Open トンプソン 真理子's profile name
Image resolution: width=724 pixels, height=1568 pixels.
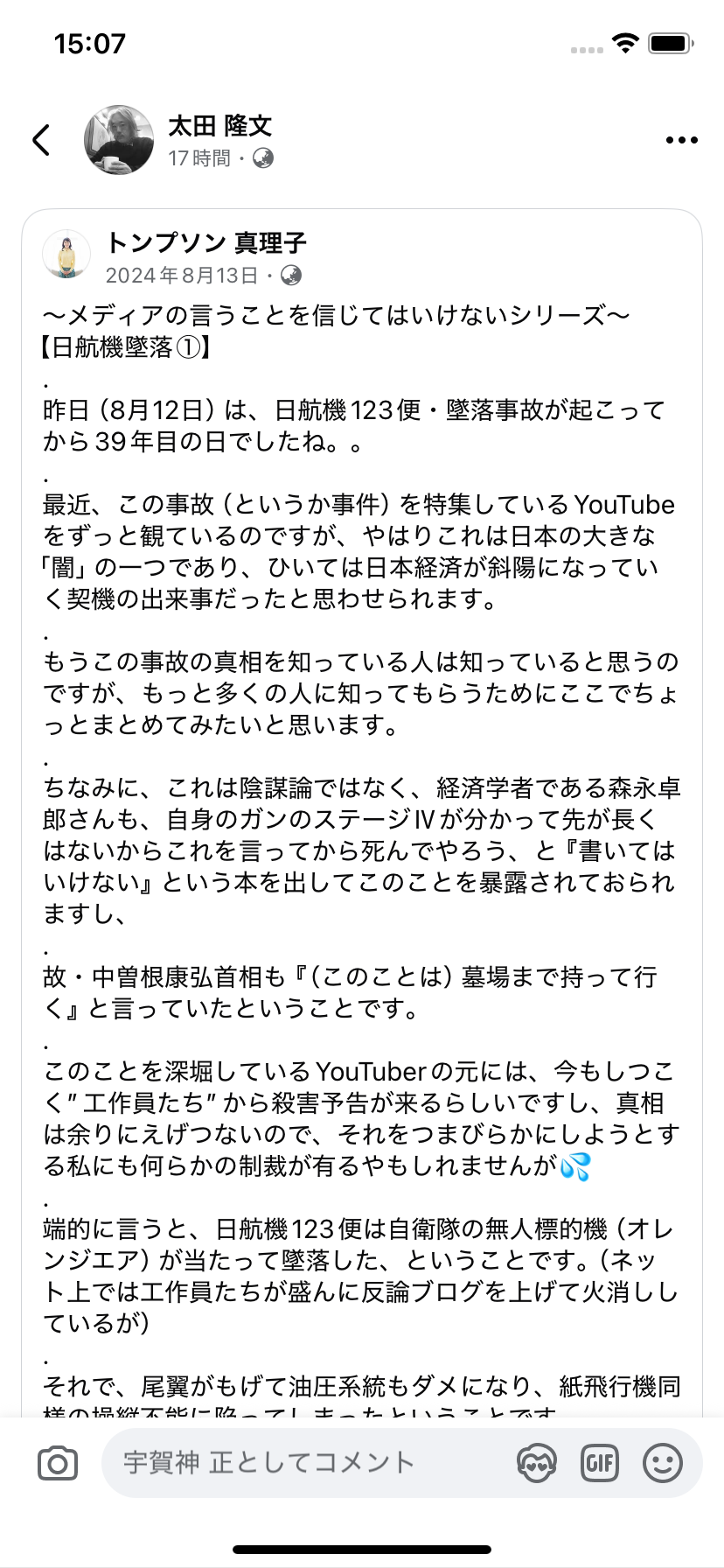tap(206, 242)
